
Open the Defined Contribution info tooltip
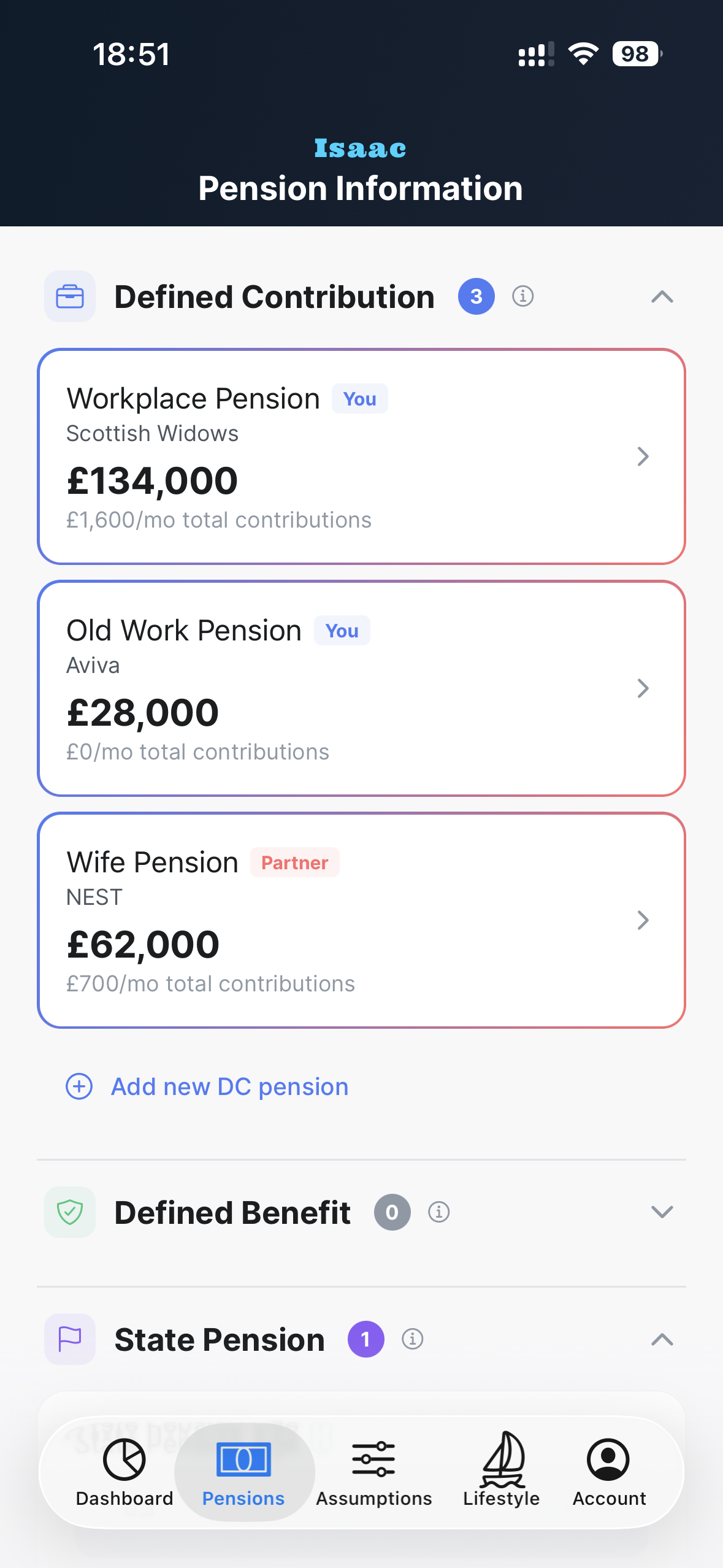(x=522, y=296)
